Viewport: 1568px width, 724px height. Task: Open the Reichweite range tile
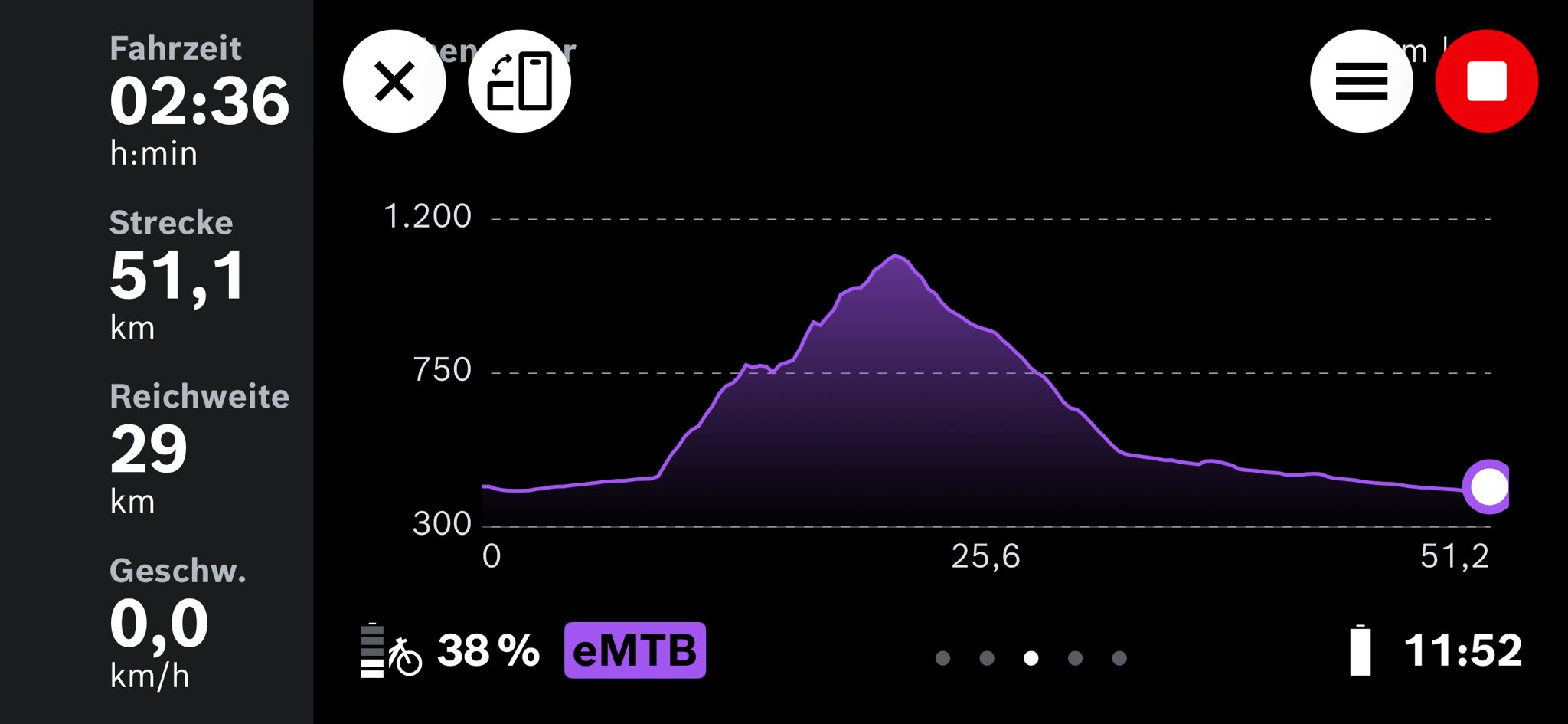(x=199, y=449)
